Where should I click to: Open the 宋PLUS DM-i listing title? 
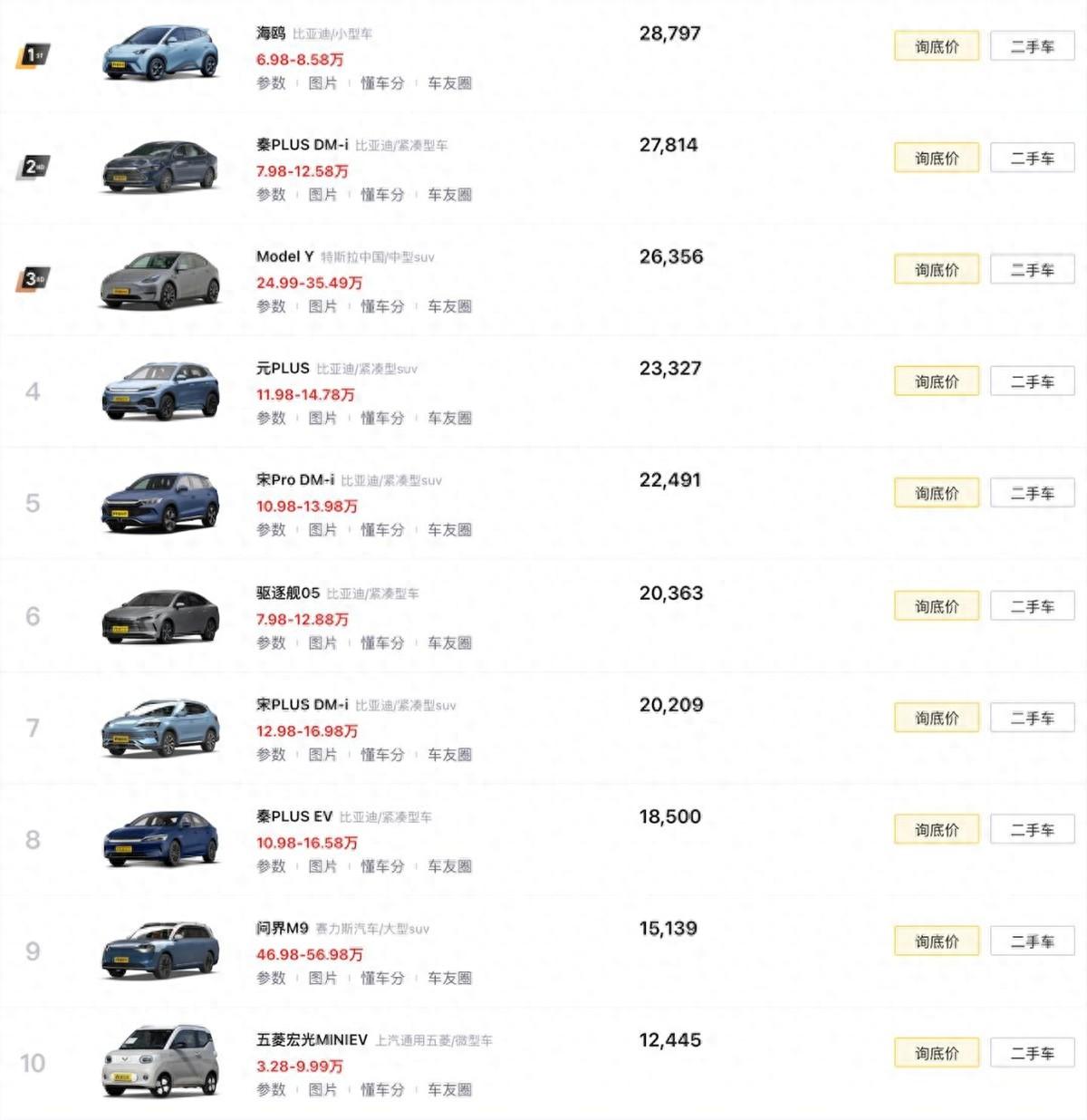point(302,704)
